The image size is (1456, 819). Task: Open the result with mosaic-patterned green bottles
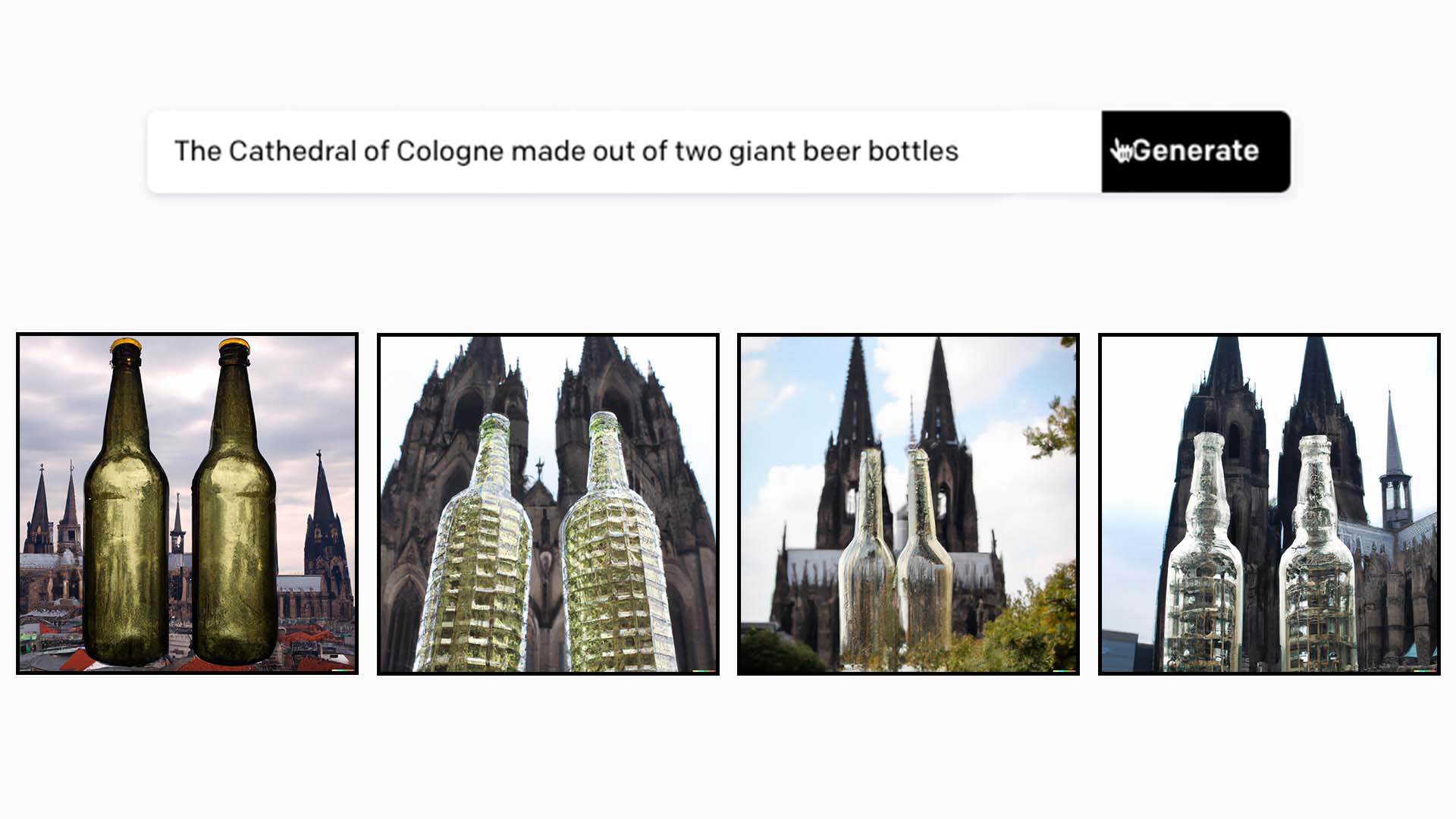coord(548,504)
